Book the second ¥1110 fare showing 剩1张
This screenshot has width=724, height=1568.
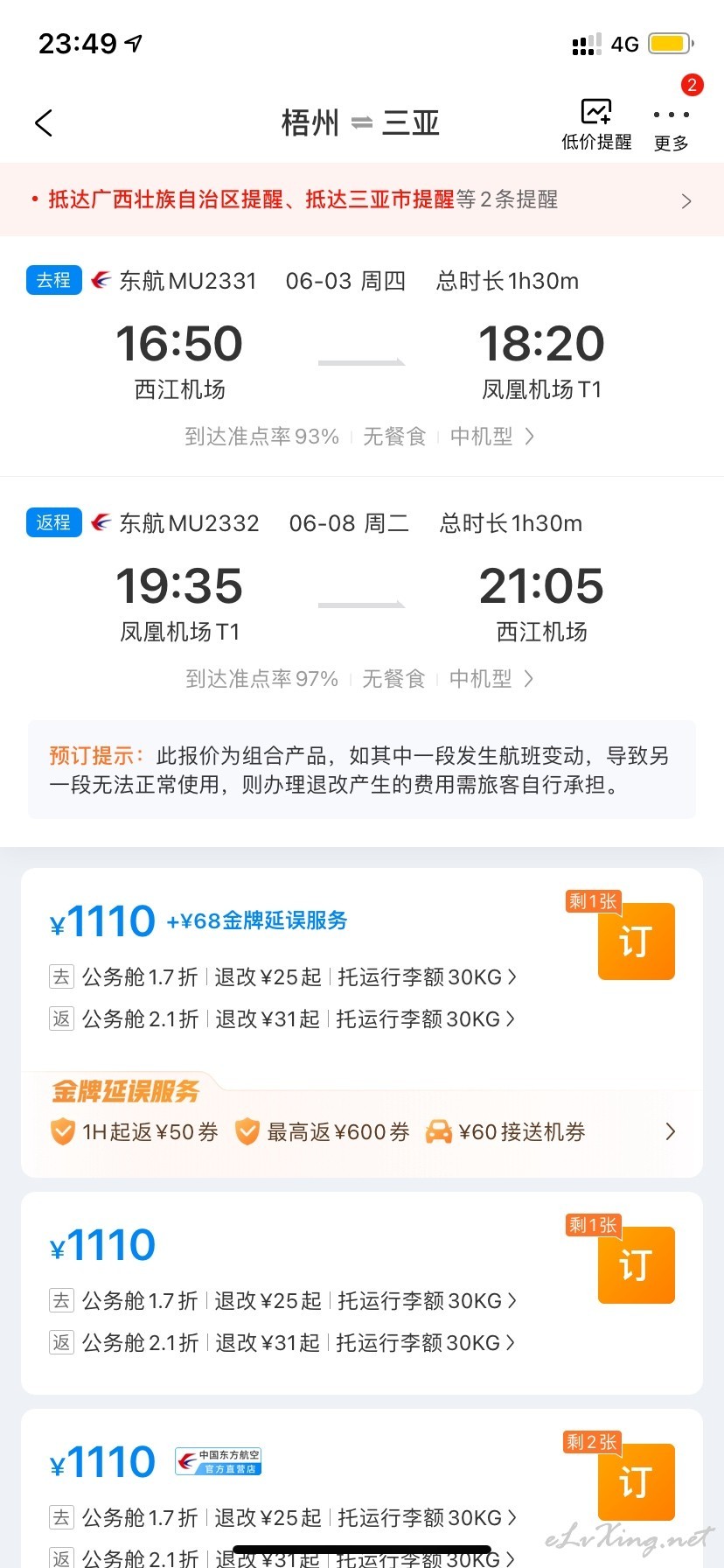point(636,1265)
